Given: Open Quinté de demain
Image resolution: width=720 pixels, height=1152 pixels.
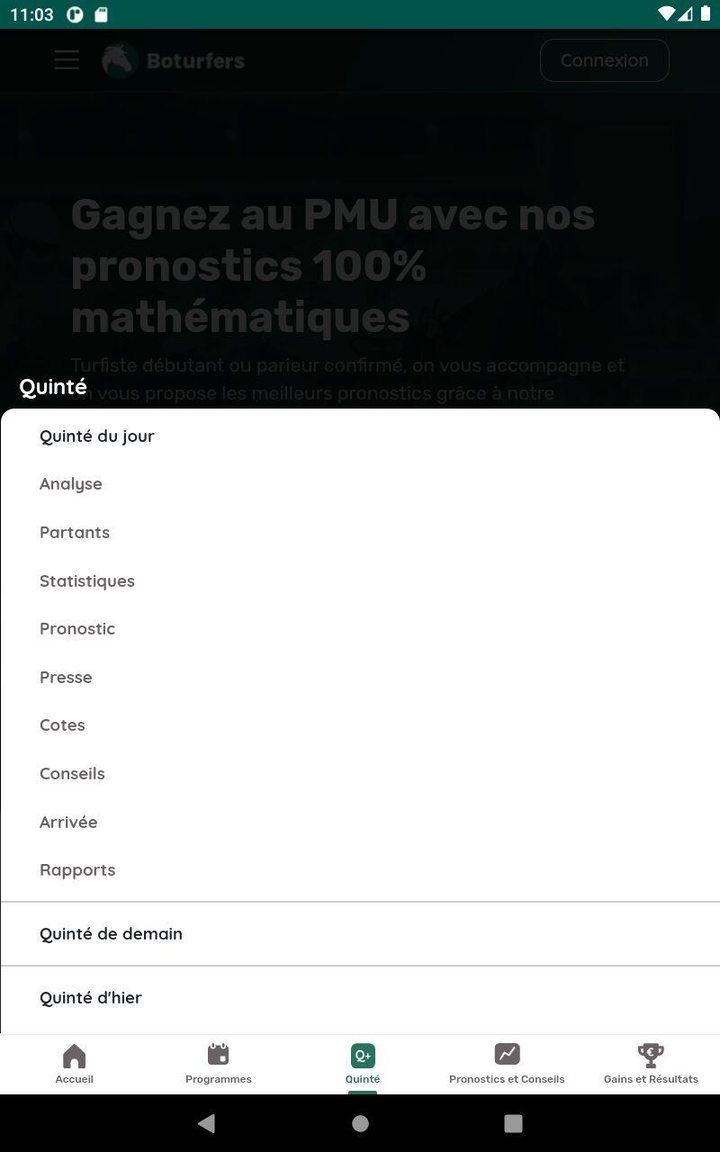Looking at the screenshot, I should pyautogui.click(x=111, y=934).
